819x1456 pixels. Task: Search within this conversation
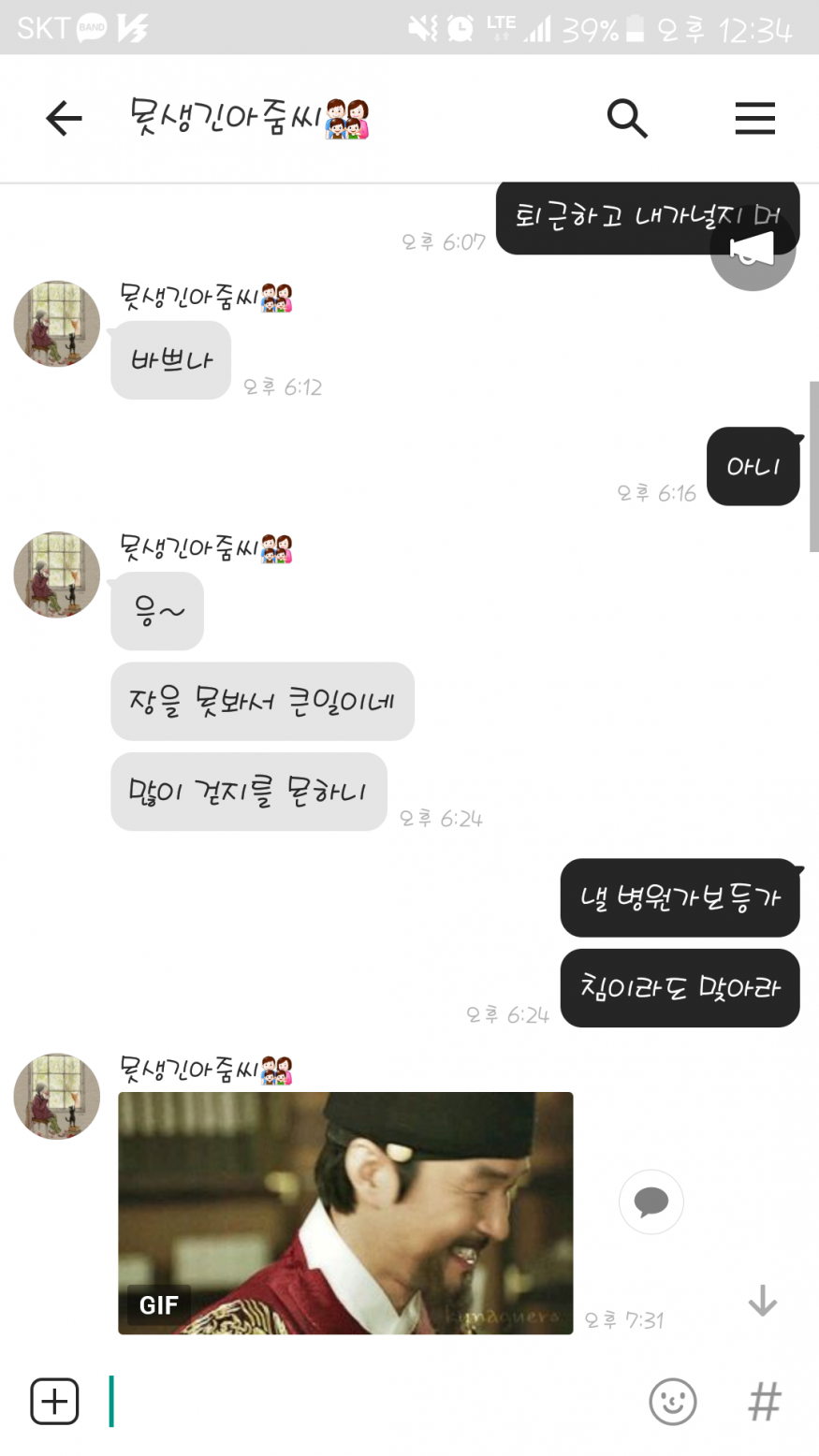click(x=627, y=119)
